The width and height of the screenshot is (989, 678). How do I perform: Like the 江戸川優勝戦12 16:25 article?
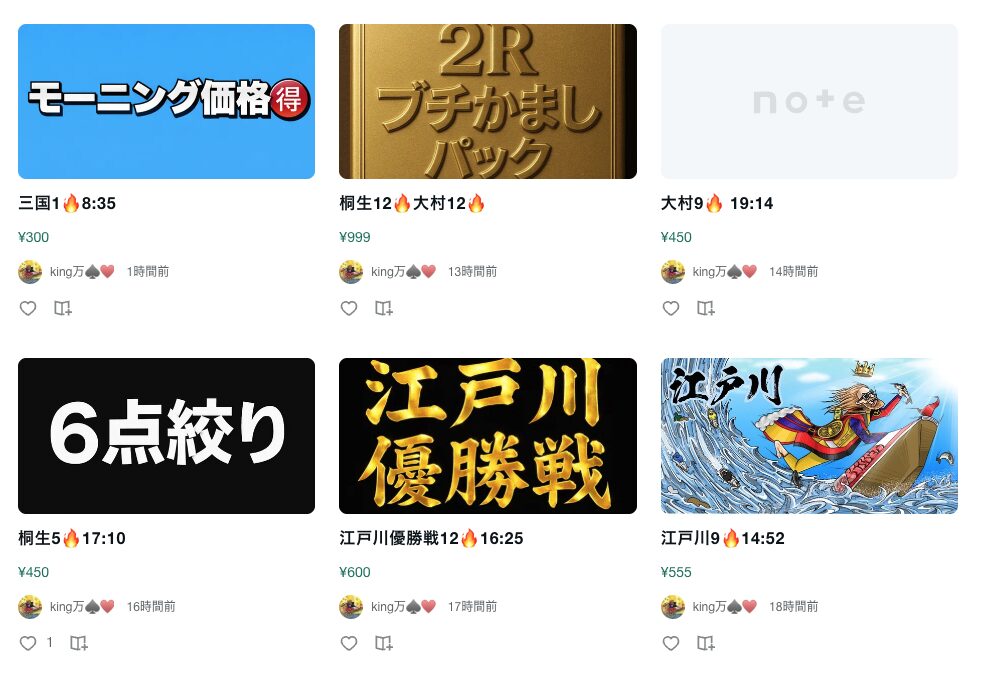[x=349, y=643]
